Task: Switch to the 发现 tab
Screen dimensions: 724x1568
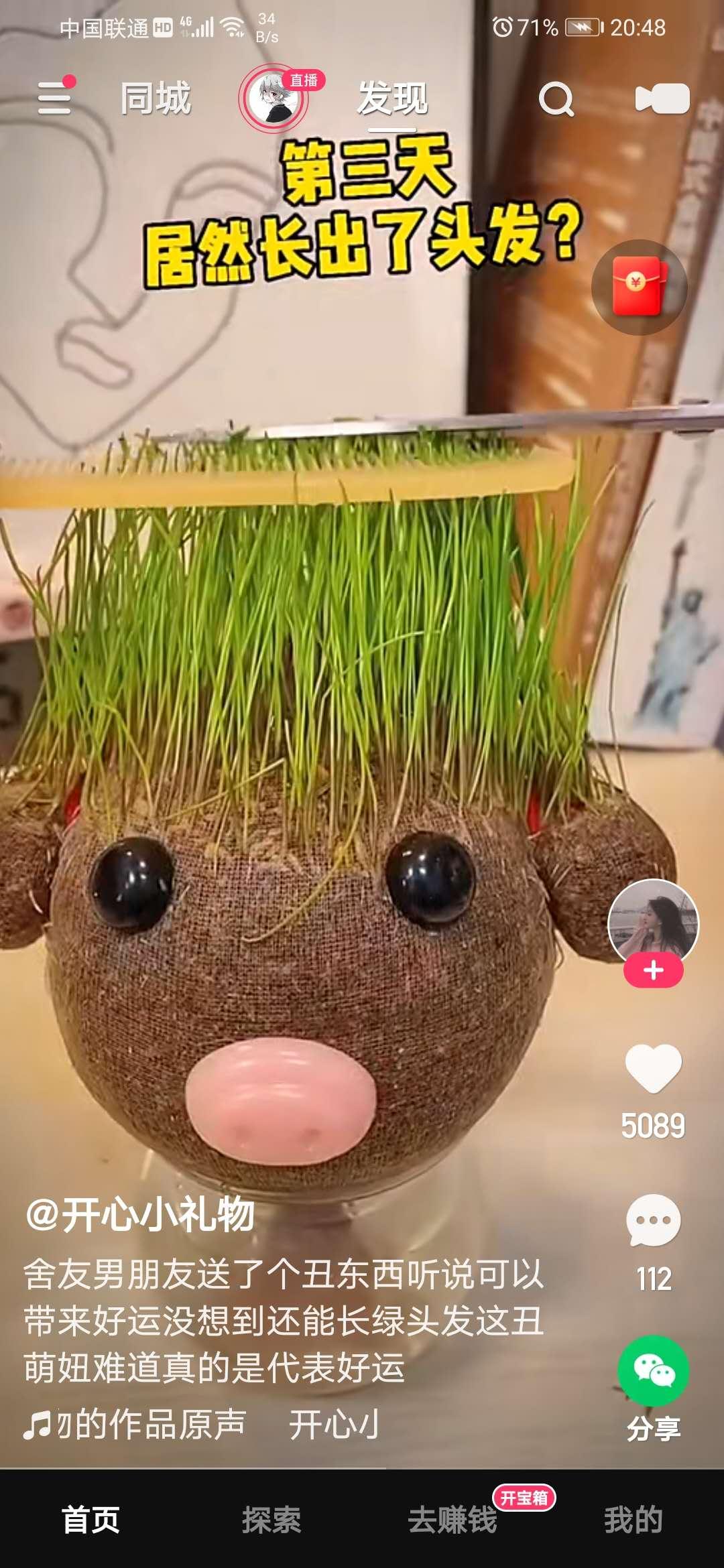Action: [x=392, y=99]
